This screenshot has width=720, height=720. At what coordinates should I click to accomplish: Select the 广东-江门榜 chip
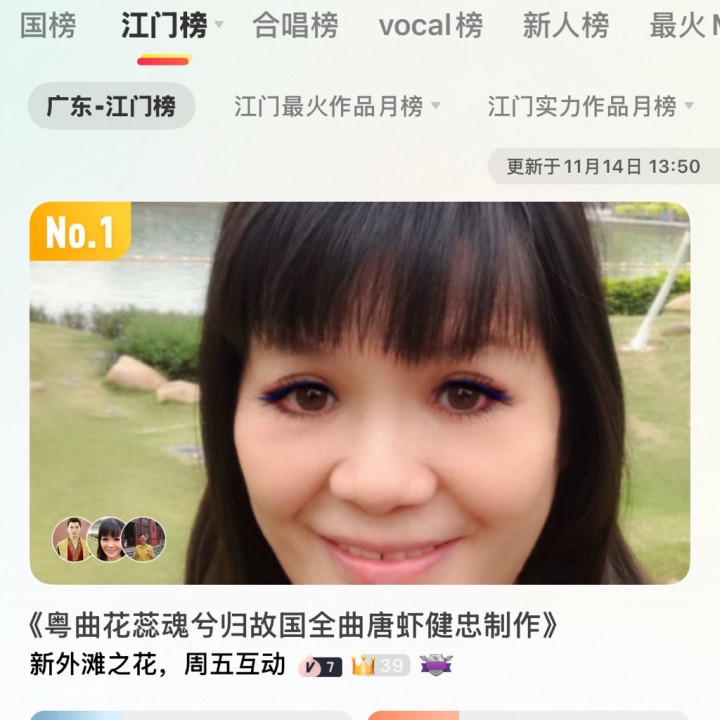tap(111, 106)
